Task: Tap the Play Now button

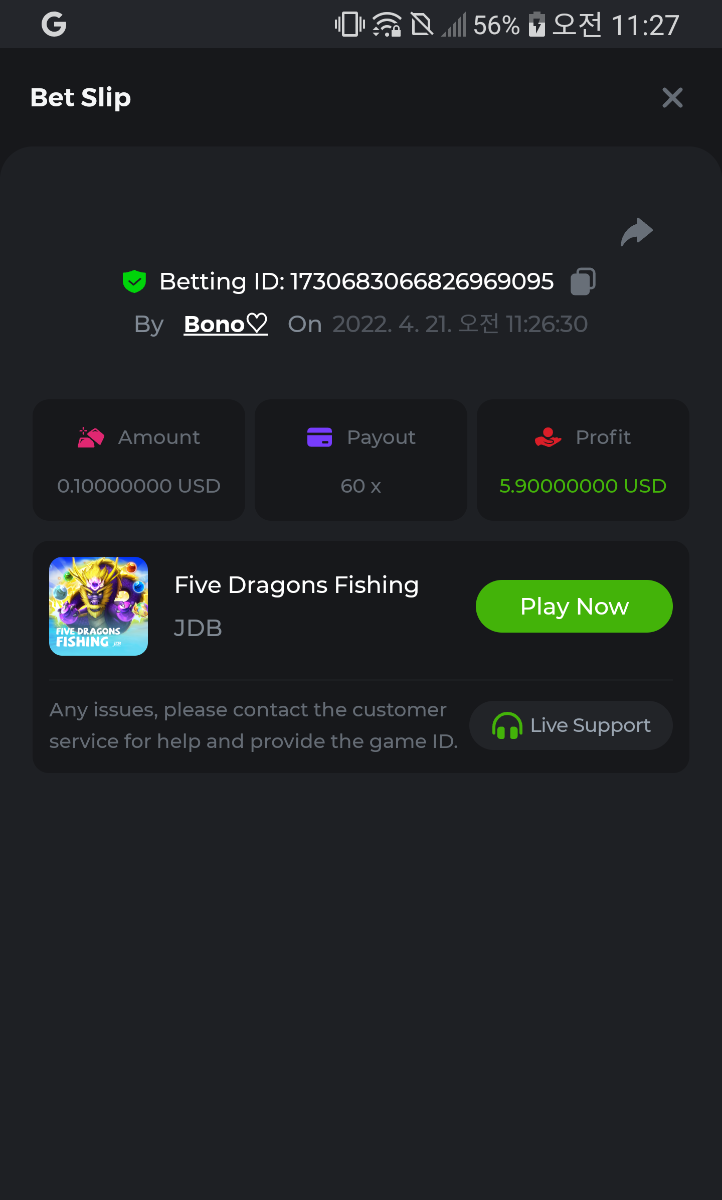Action: [x=574, y=606]
